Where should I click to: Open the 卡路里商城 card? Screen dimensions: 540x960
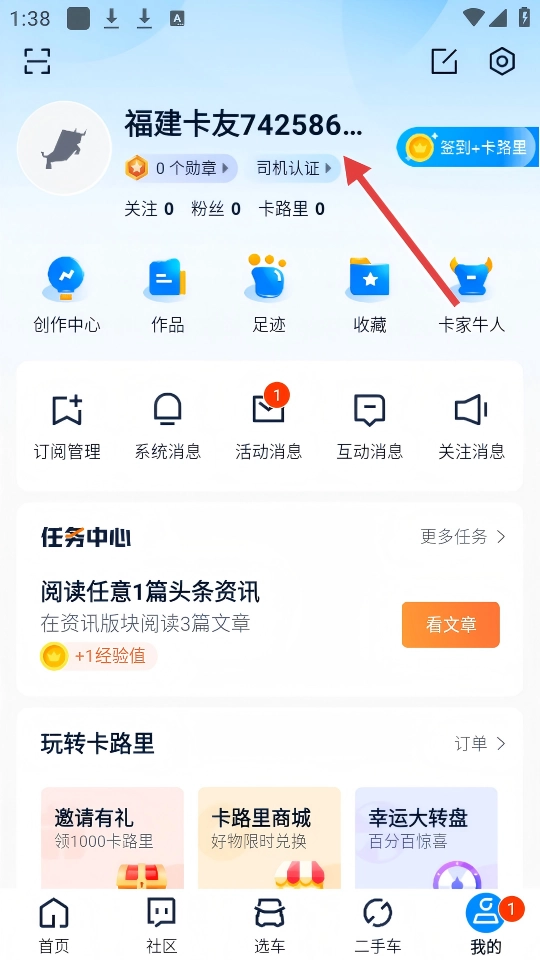point(269,838)
